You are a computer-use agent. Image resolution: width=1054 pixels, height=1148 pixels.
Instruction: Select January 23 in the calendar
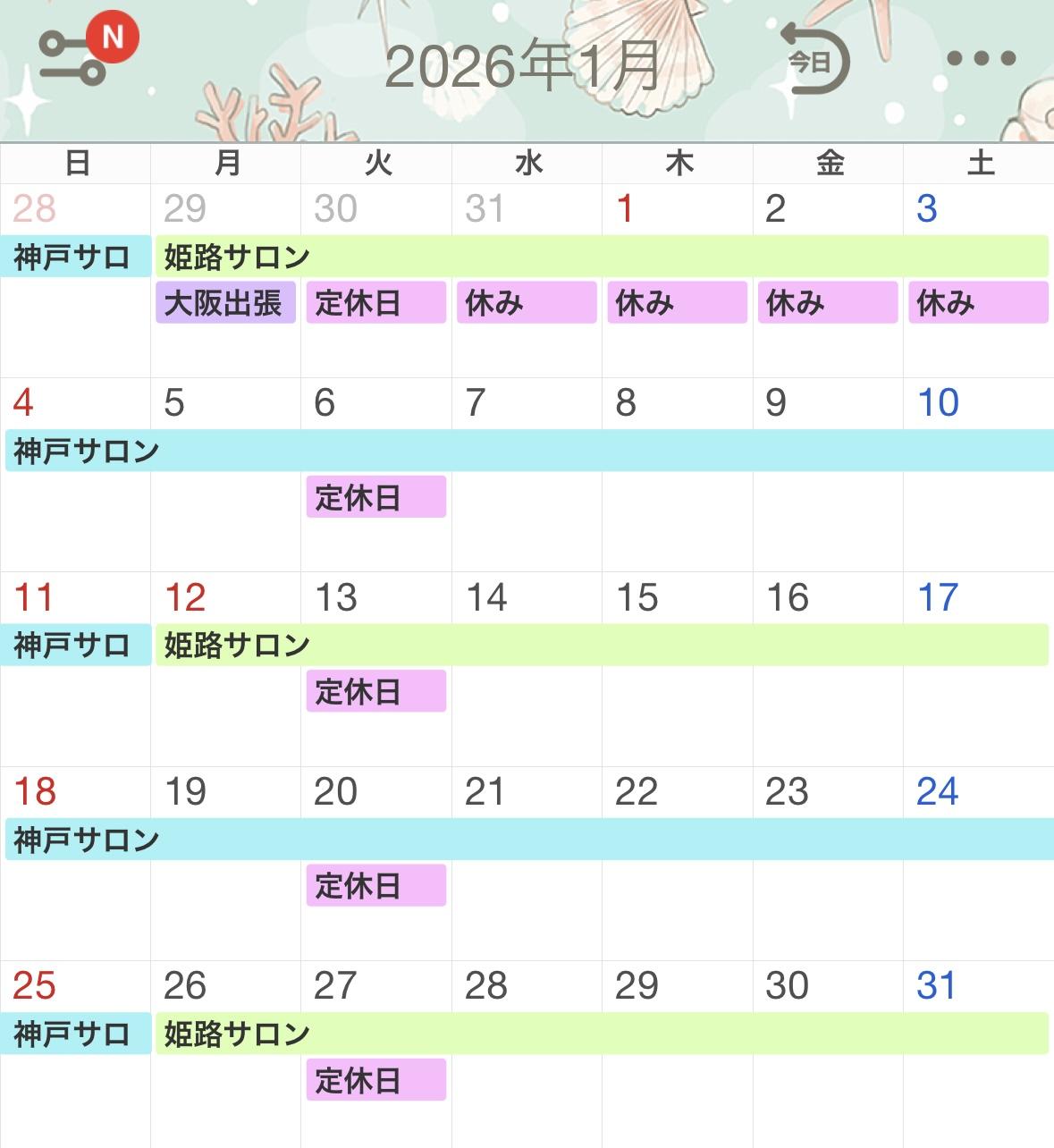828,863
